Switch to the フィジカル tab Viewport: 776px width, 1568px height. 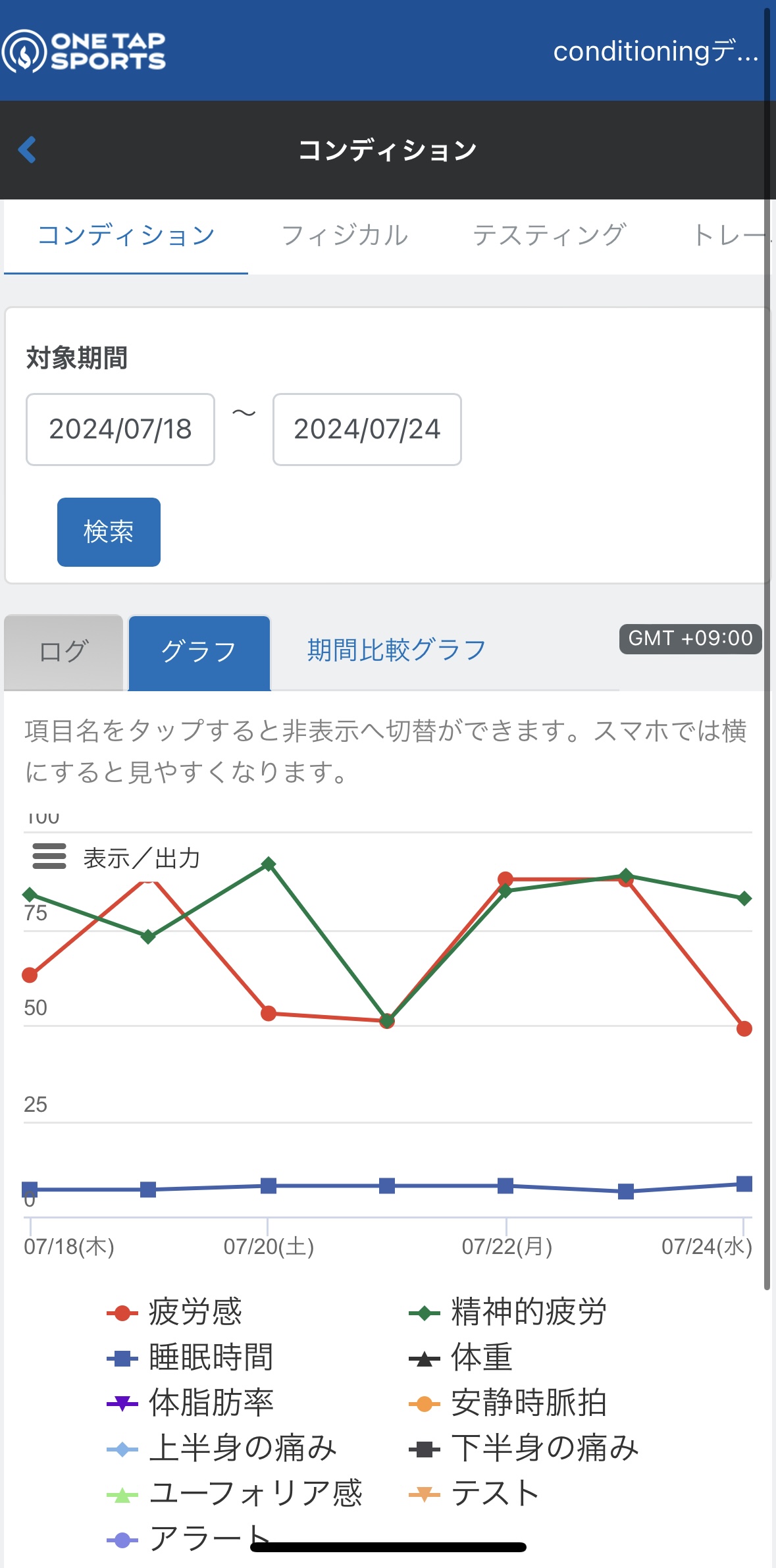click(344, 235)
